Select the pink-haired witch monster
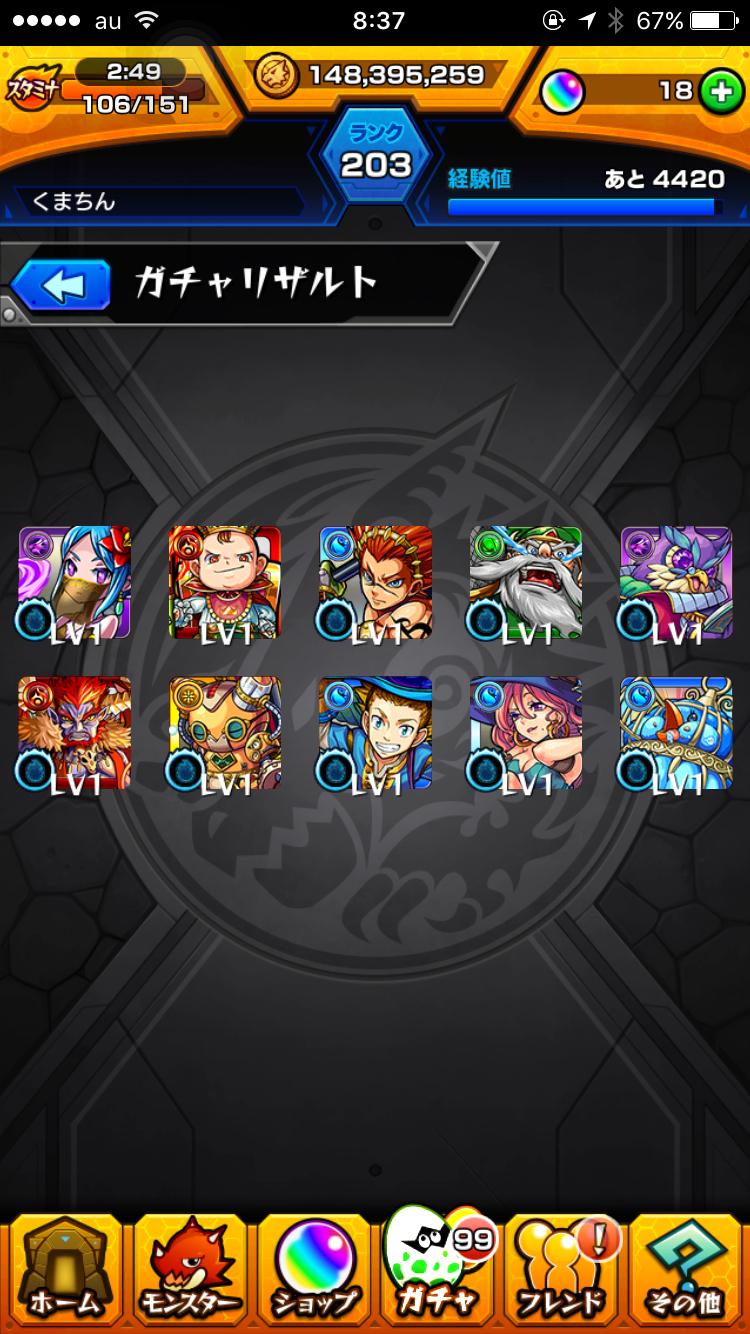Viewport: 750px width, 1334px height. (526, 732)
